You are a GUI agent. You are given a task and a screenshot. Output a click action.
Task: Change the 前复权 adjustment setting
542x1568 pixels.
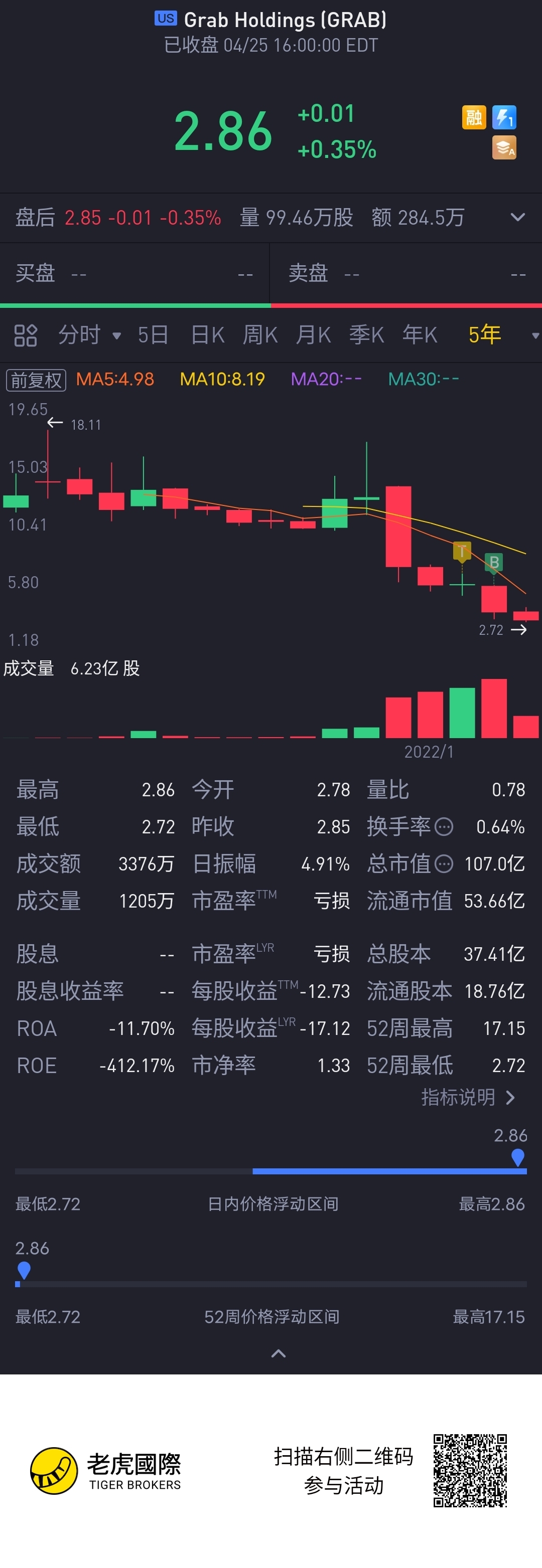[x=36, y=380]
